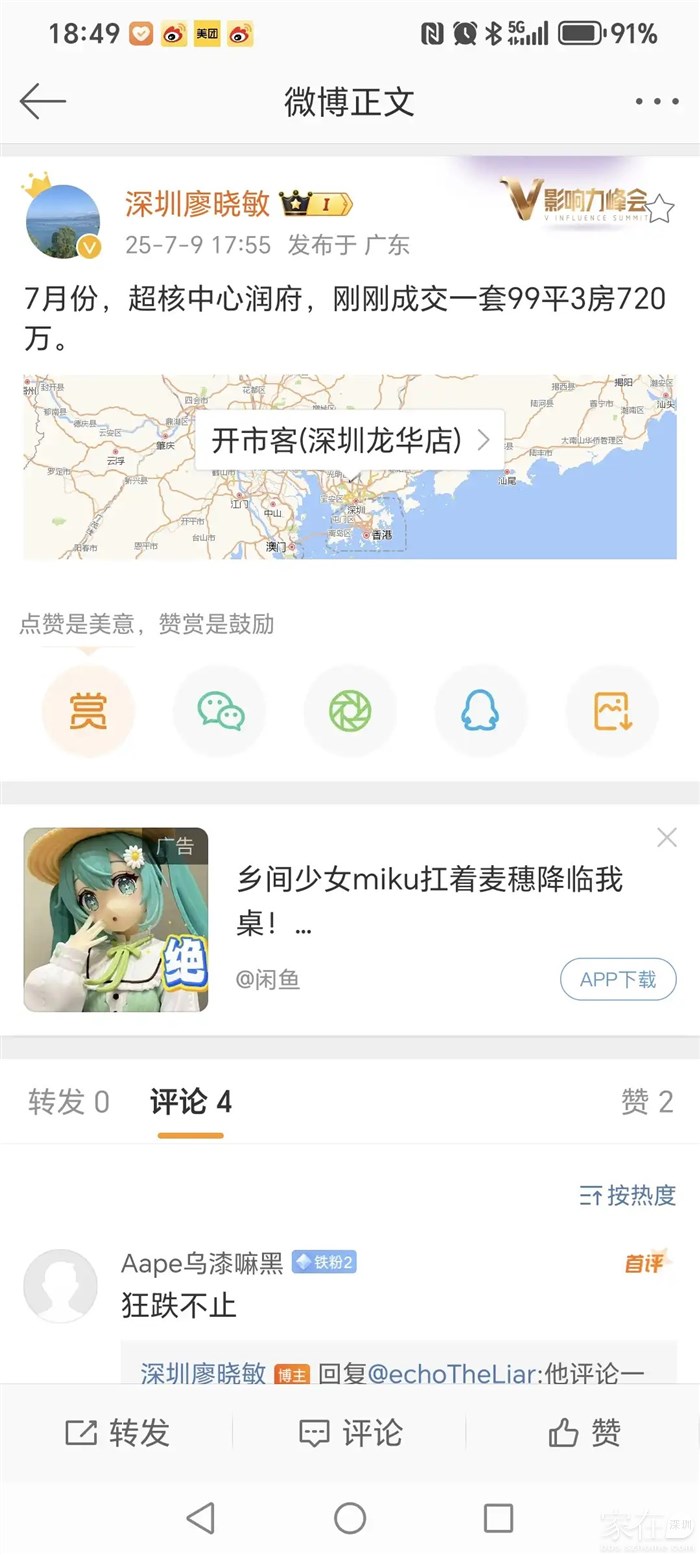Tap the 赏 reward button
Image resolution: width=700 pixels, height=1555 pixels.
[x=88, y=711]
